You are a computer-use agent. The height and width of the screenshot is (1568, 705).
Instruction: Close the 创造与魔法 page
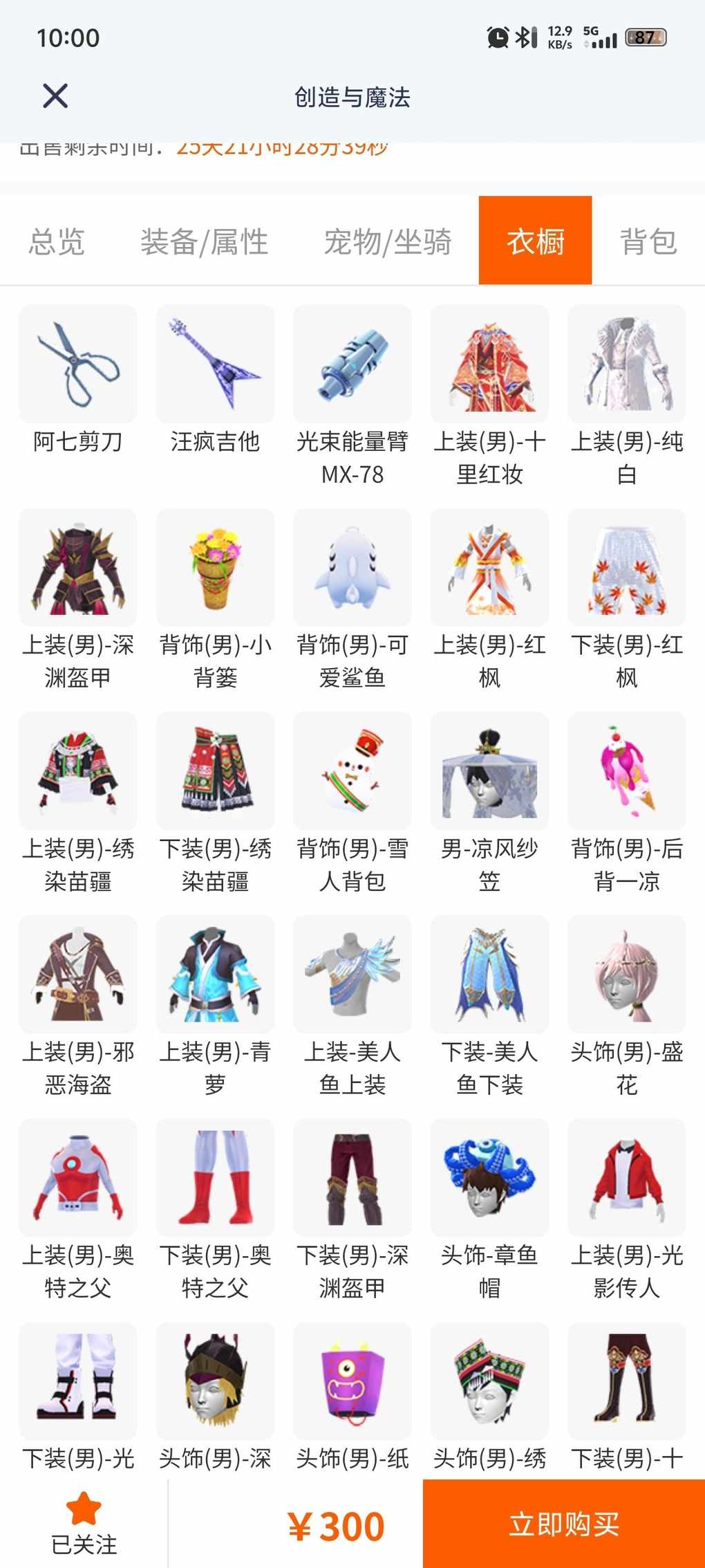tap(55, 96)
